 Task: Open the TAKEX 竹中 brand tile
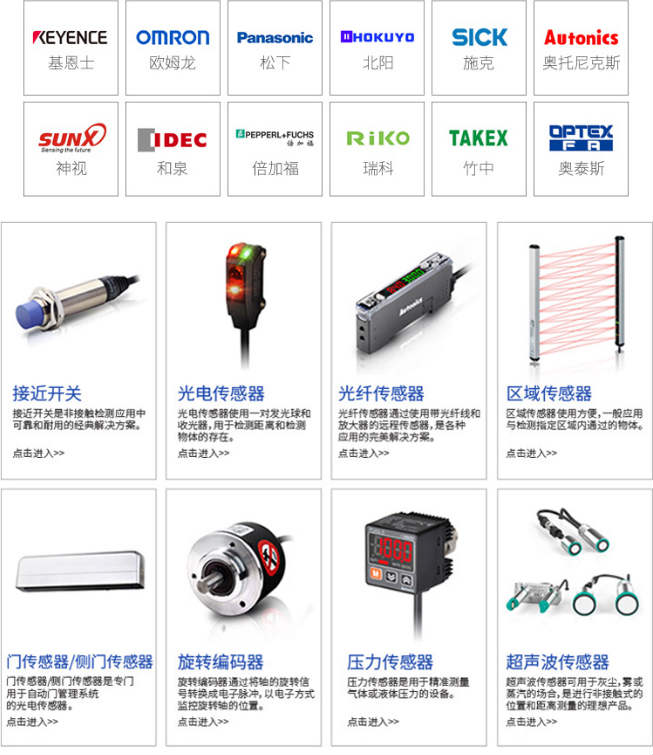[x=479, y=149]
